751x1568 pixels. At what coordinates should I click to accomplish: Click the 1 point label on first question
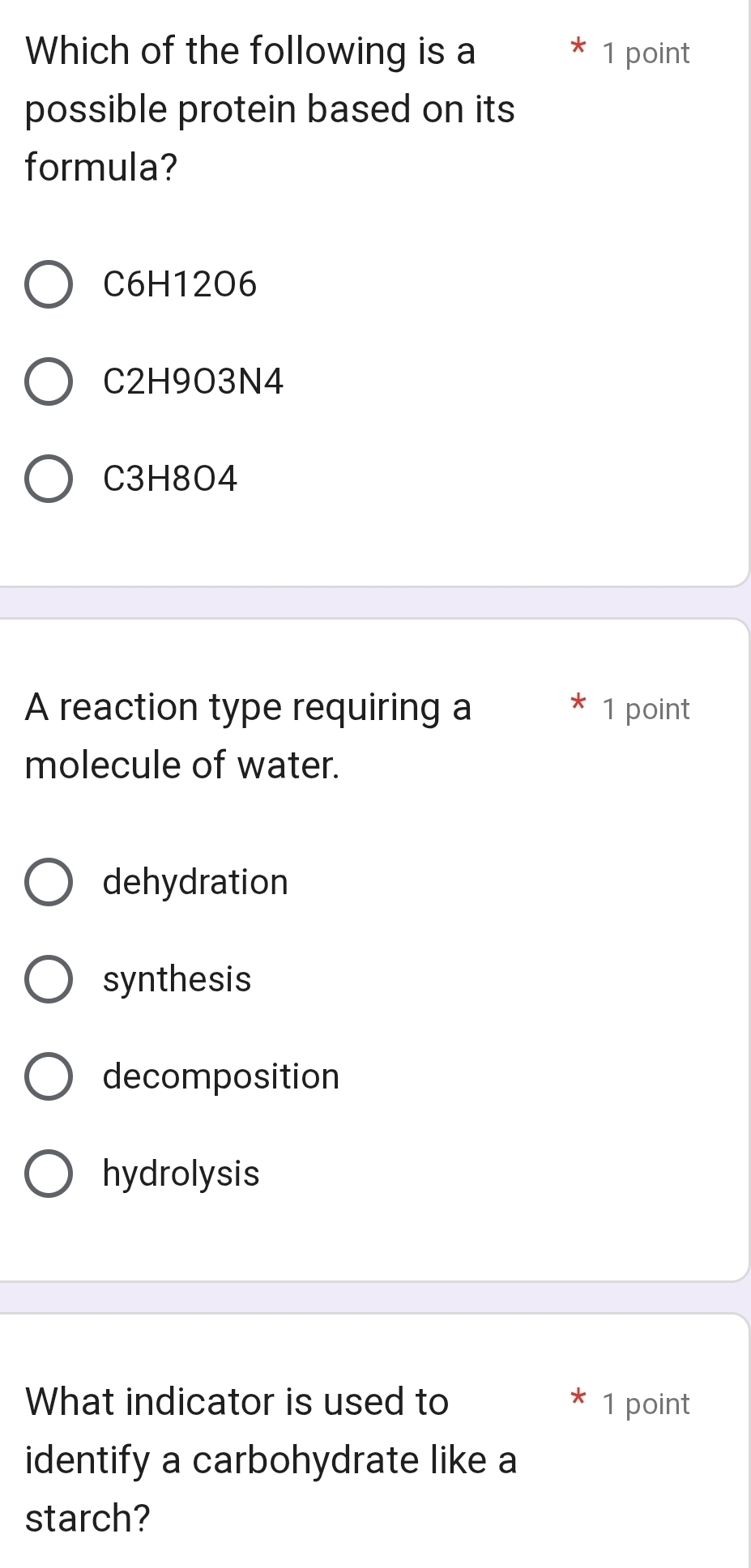click(x=644, y=53)
